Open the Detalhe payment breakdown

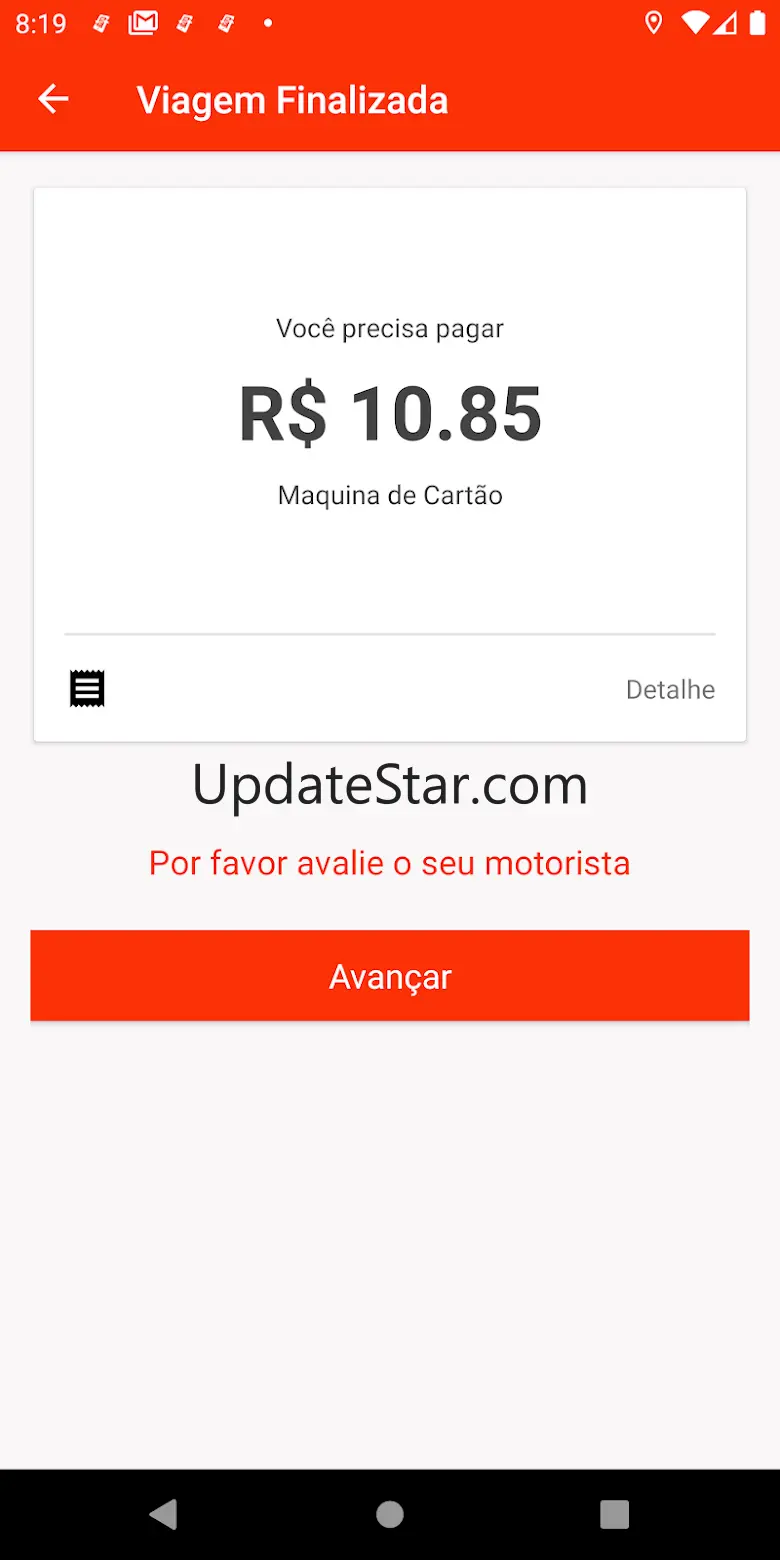tap(670, 689)
